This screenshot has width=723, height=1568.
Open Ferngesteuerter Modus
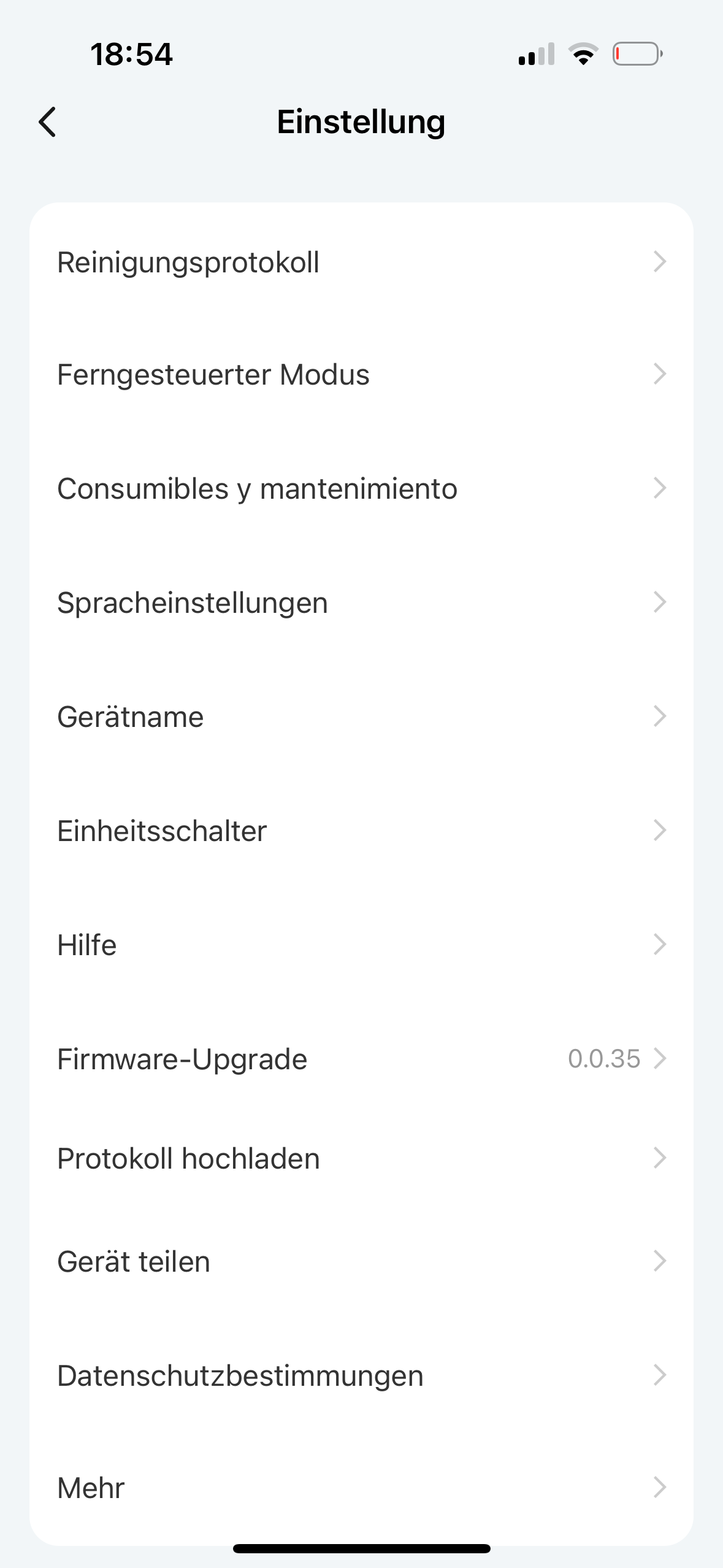(361, 374)
